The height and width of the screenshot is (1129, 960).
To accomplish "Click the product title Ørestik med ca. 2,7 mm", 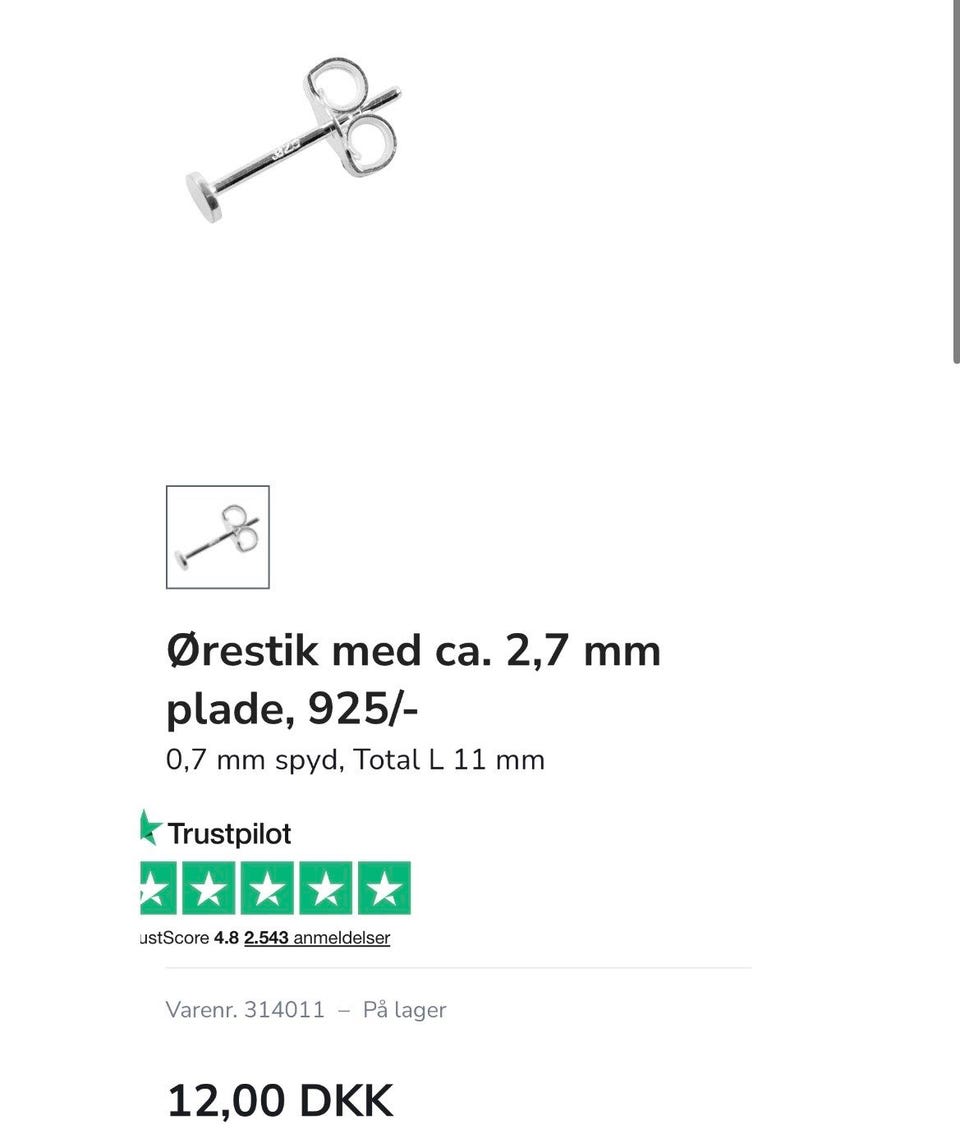I will [412, 650].
